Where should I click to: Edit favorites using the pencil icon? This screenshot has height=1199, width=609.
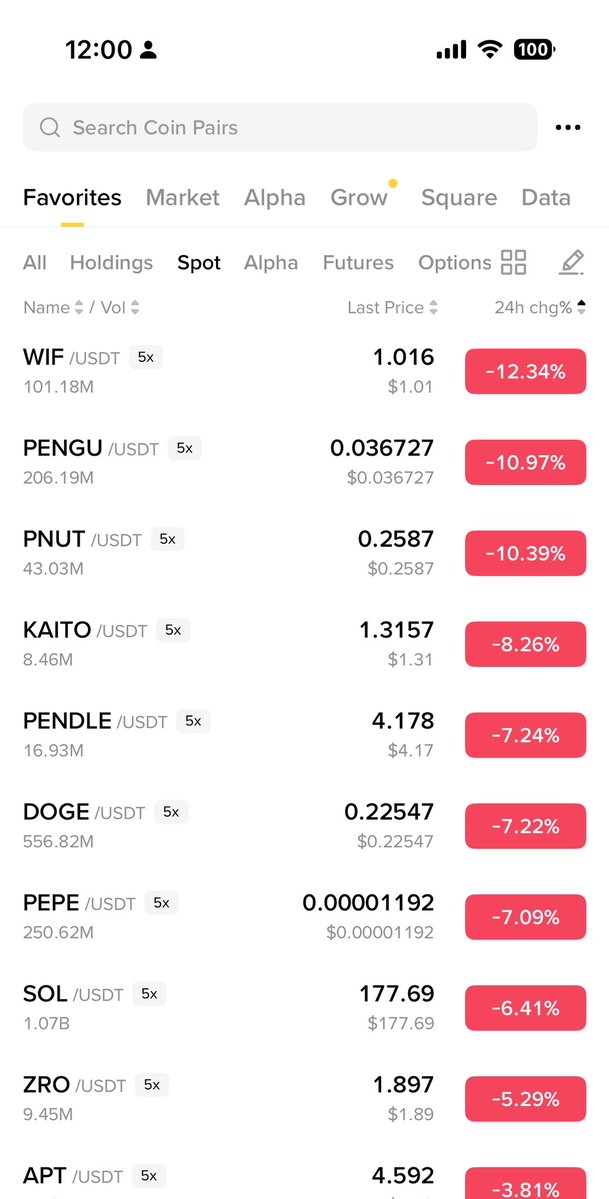point(571,262)
